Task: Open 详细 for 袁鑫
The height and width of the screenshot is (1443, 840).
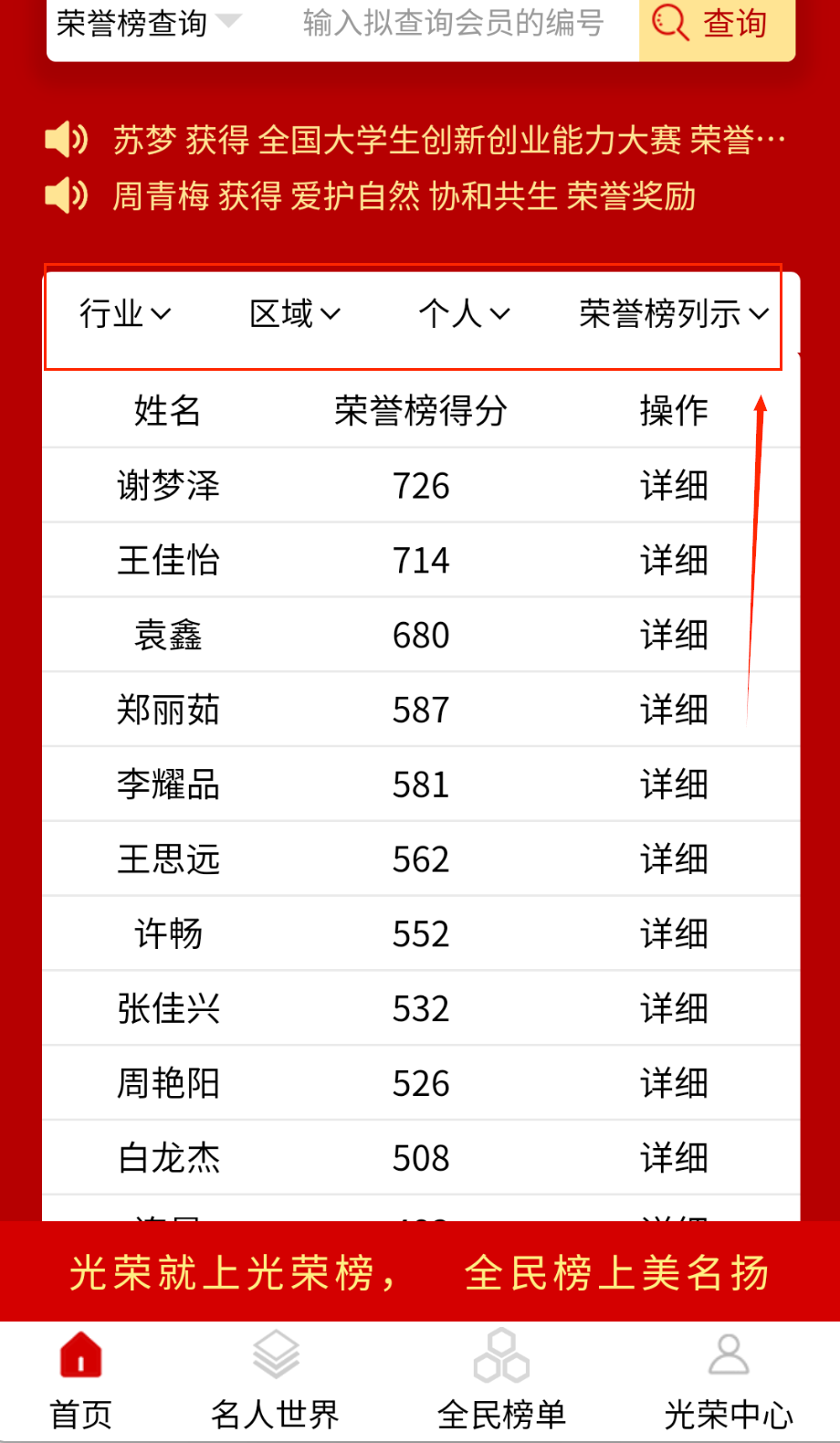Action: [674, 636]
